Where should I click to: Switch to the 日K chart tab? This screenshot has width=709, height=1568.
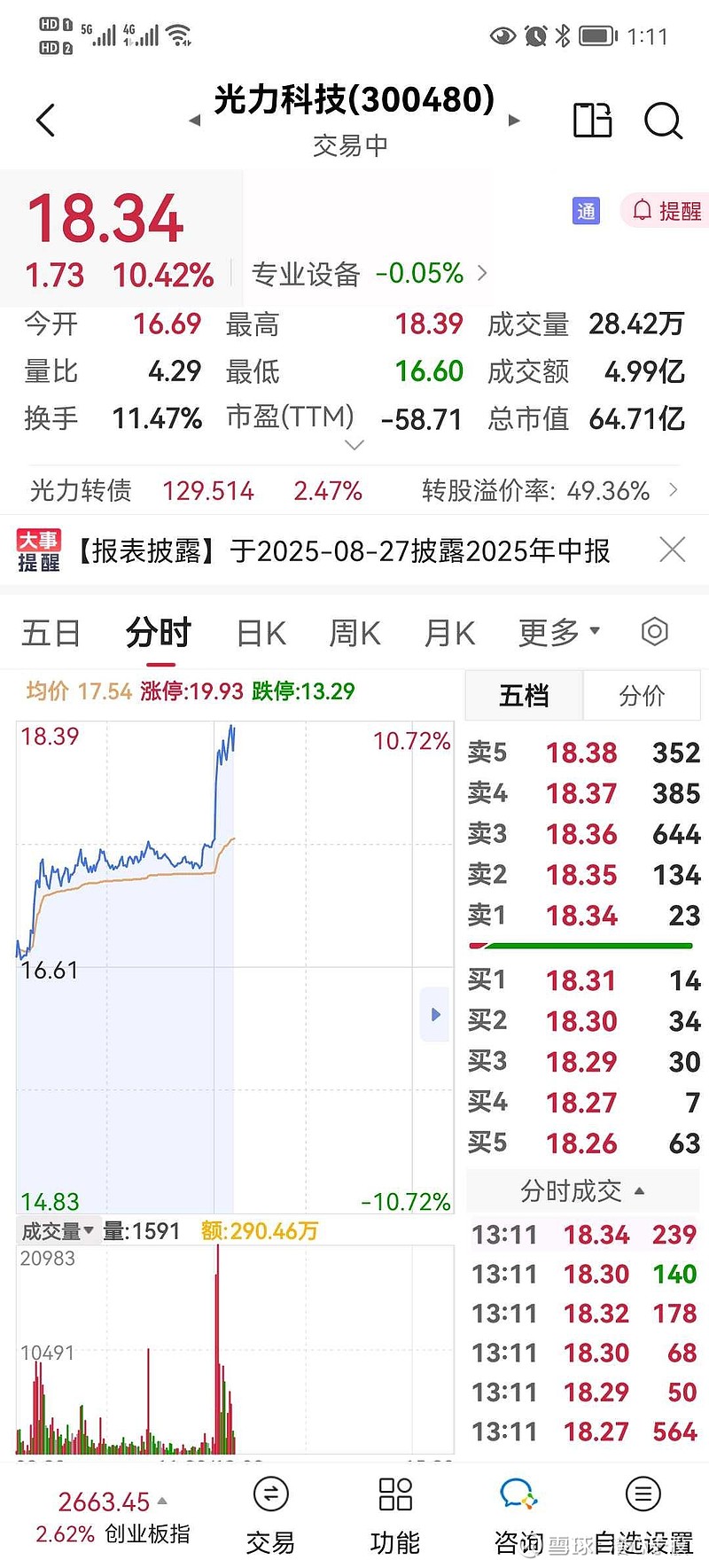point(261,633)
